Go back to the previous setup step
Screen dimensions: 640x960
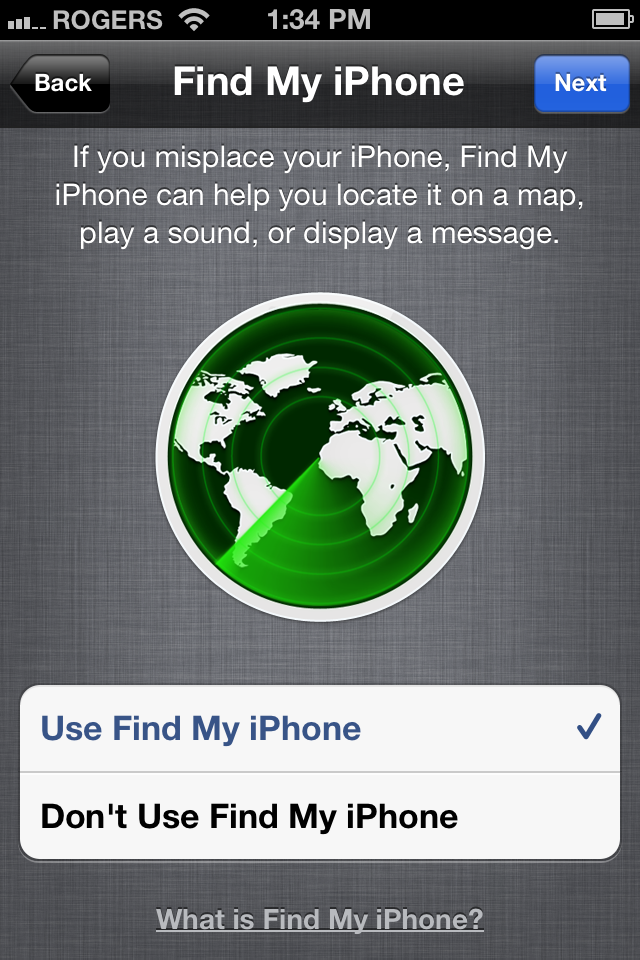(62, 83)
